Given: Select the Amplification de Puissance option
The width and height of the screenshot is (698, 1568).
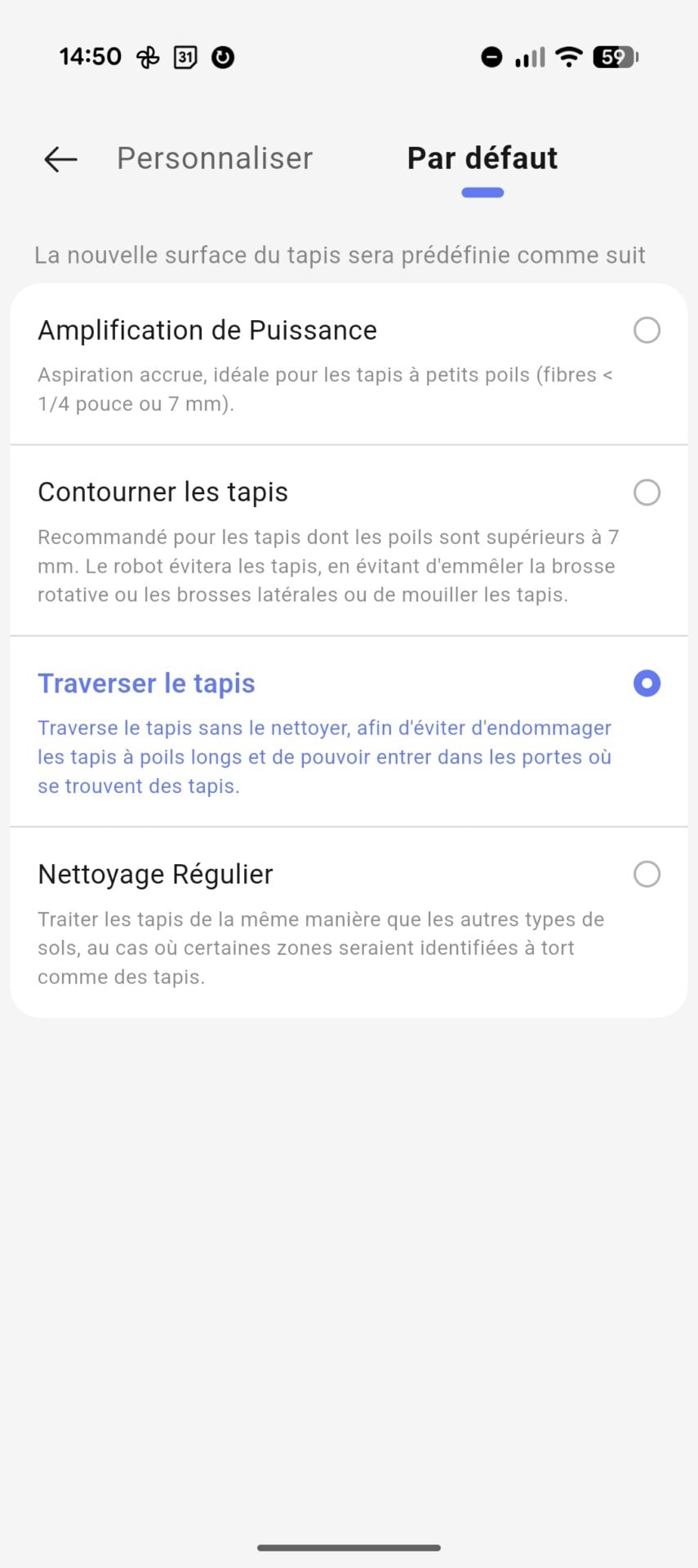Looking at the screenshot, I should [x=647, y=331].
